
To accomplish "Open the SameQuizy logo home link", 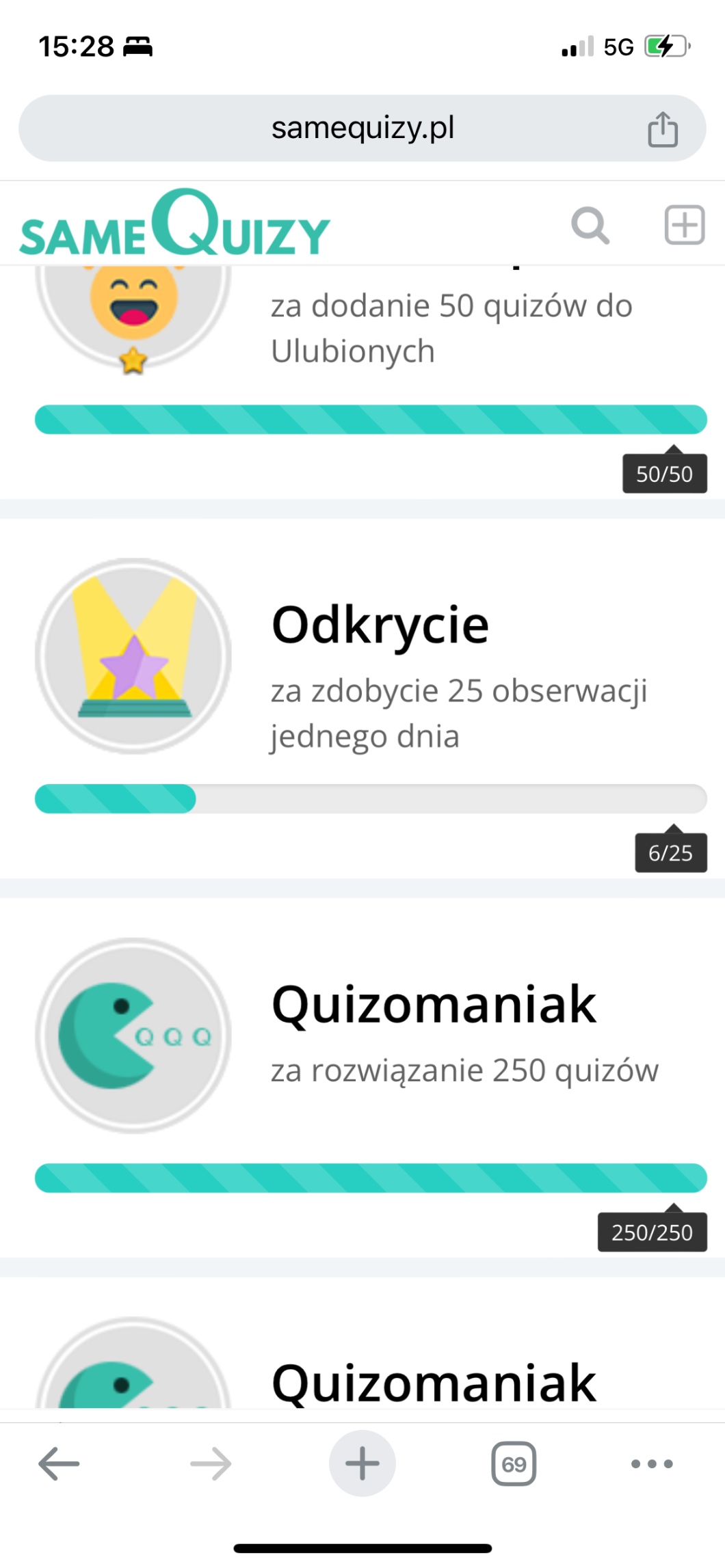I will tap(175, 224).
